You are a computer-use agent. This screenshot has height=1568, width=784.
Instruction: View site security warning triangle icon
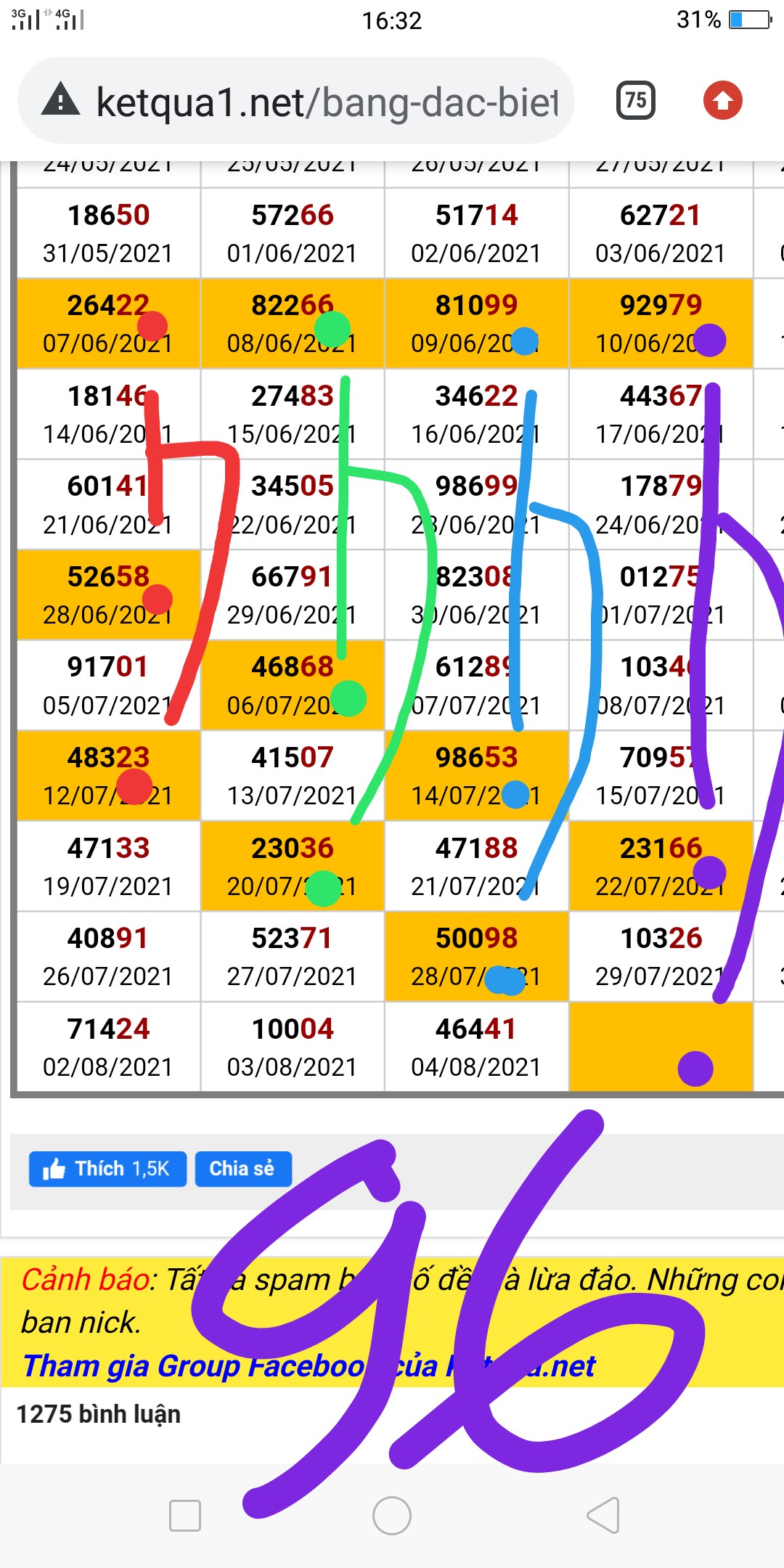(x=61, y=100)
